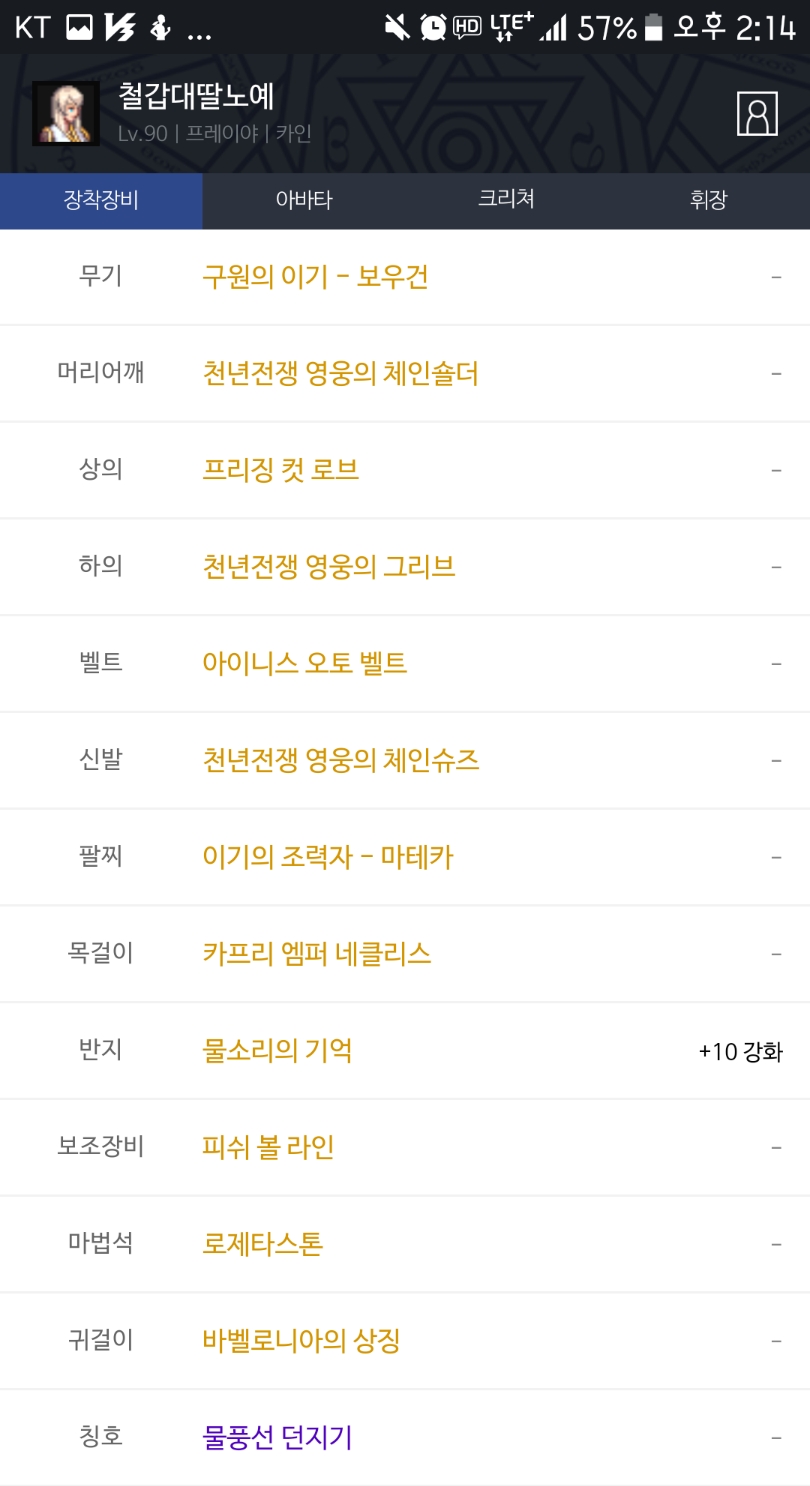Screen dimensions: 810x1486
Task: Open the 물풍선 던지기 title
Action: click(277, 1437)
